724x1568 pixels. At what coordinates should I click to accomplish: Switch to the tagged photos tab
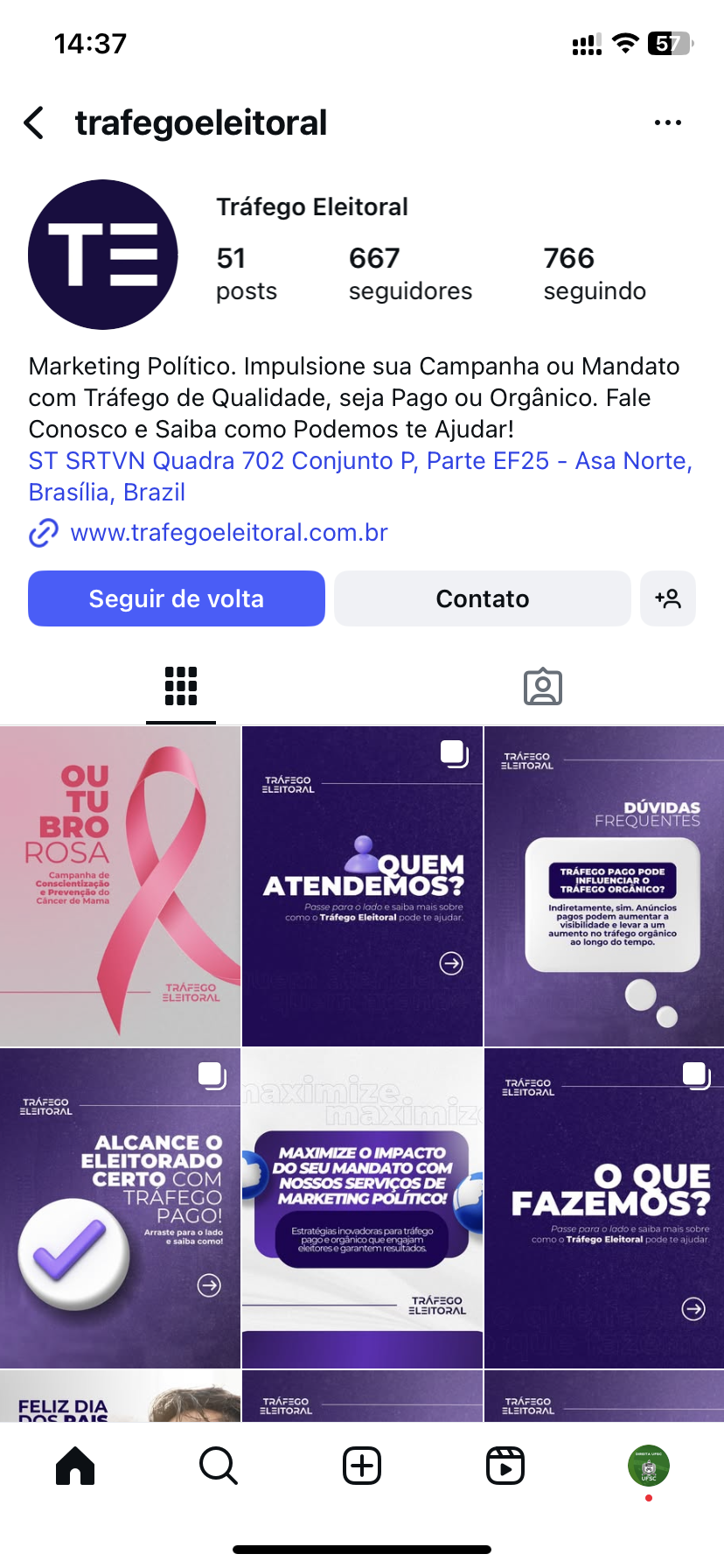click(x=542, y=687)
